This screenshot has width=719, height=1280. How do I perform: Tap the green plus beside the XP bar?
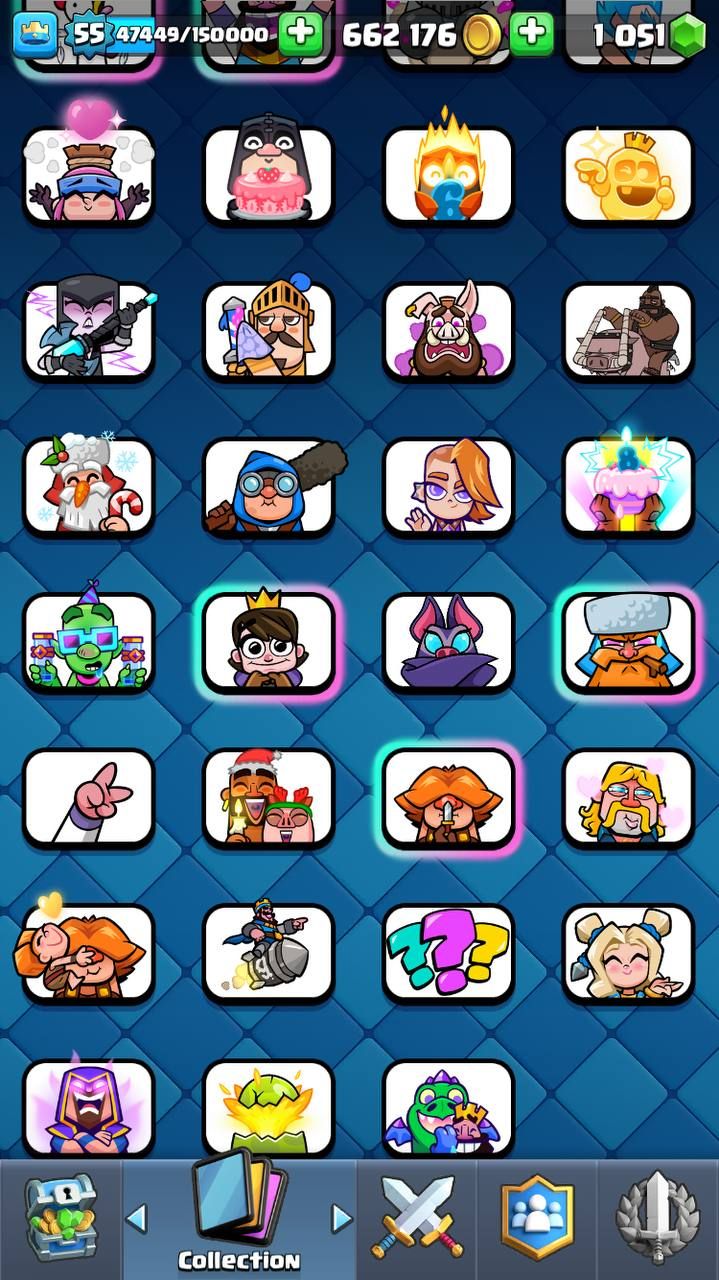coord(300,35)
